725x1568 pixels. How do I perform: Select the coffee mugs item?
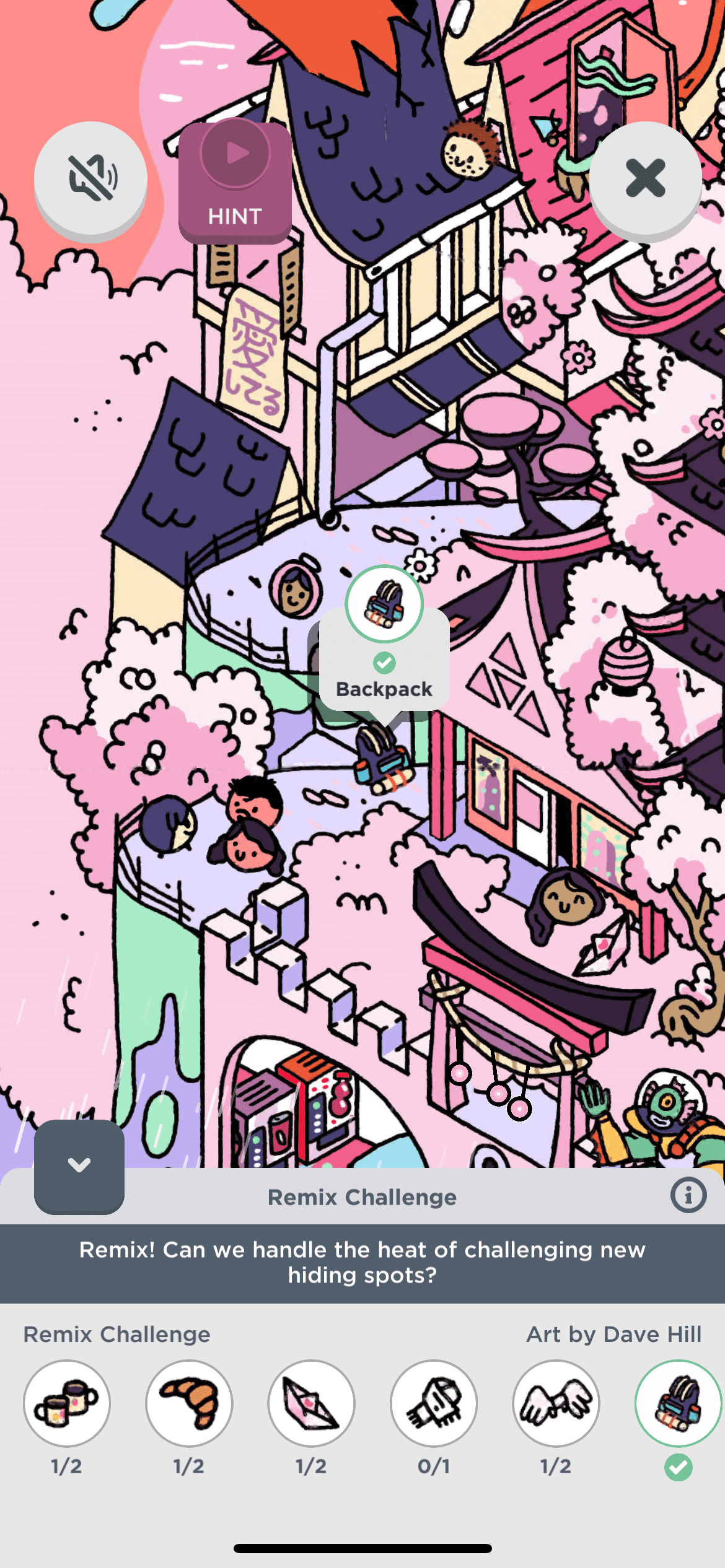[x=67, y=1403]
